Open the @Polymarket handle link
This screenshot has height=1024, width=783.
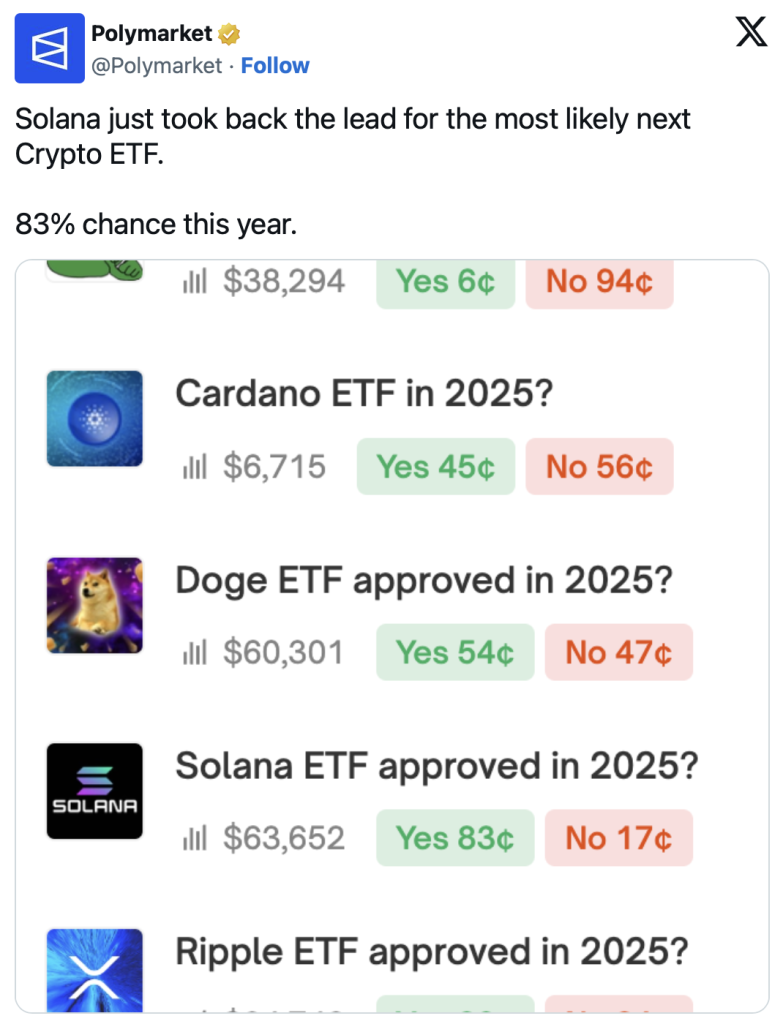pos(156,66)
